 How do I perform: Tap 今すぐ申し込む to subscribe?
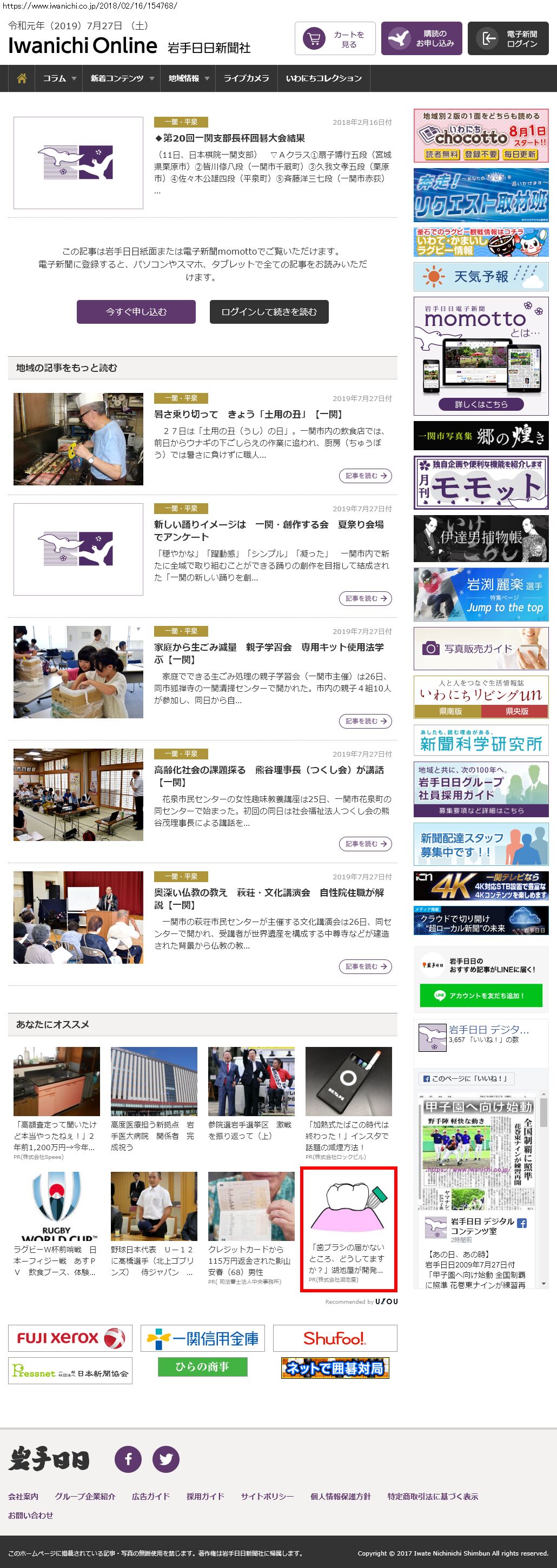(x=136, y=312)
